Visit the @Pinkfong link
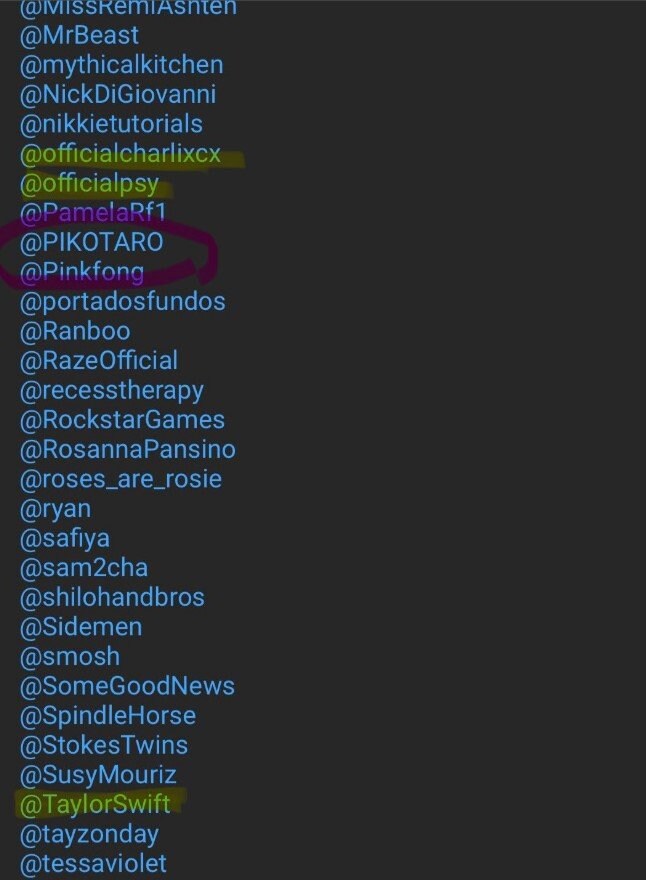 82,272
